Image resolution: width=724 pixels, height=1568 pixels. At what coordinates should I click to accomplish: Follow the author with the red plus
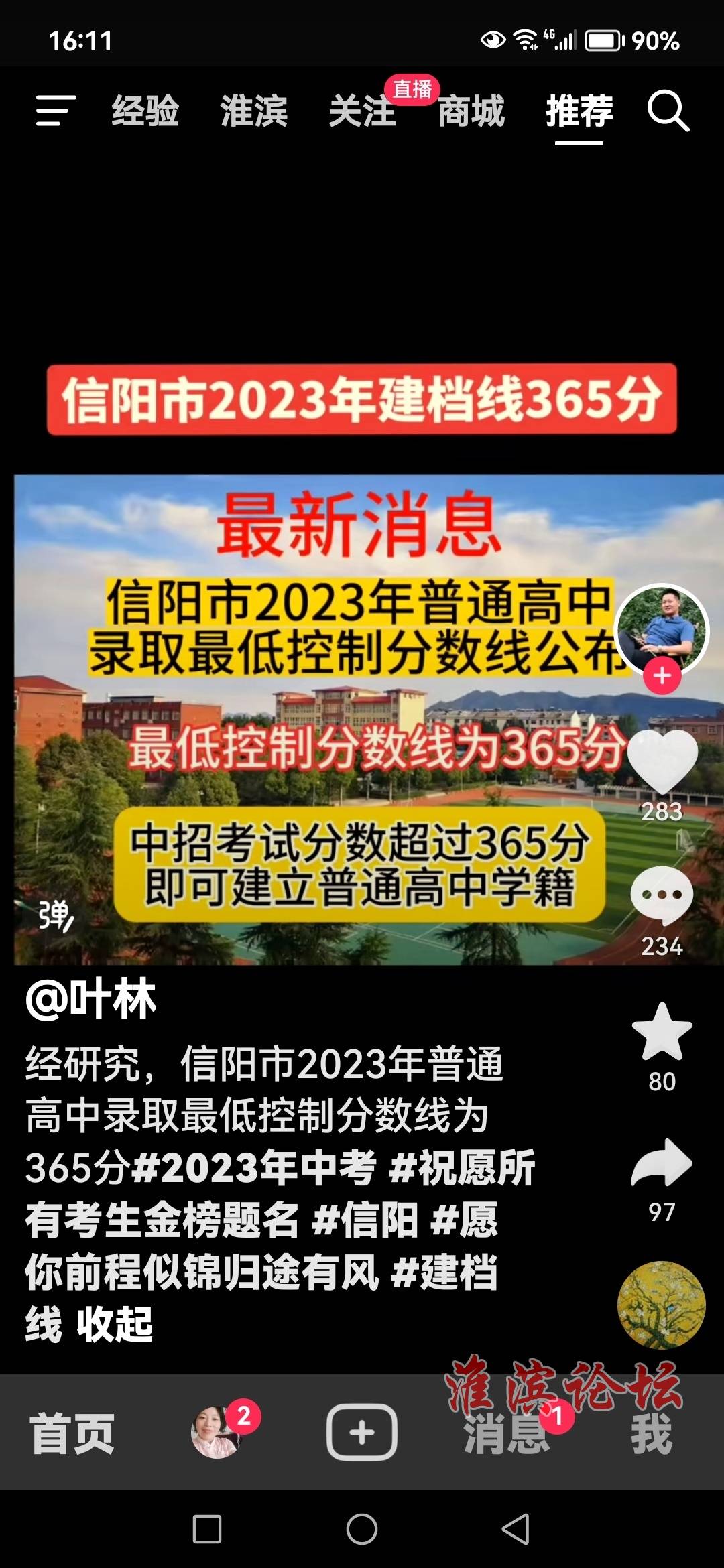pyautogui.click(x=662, y=676)
